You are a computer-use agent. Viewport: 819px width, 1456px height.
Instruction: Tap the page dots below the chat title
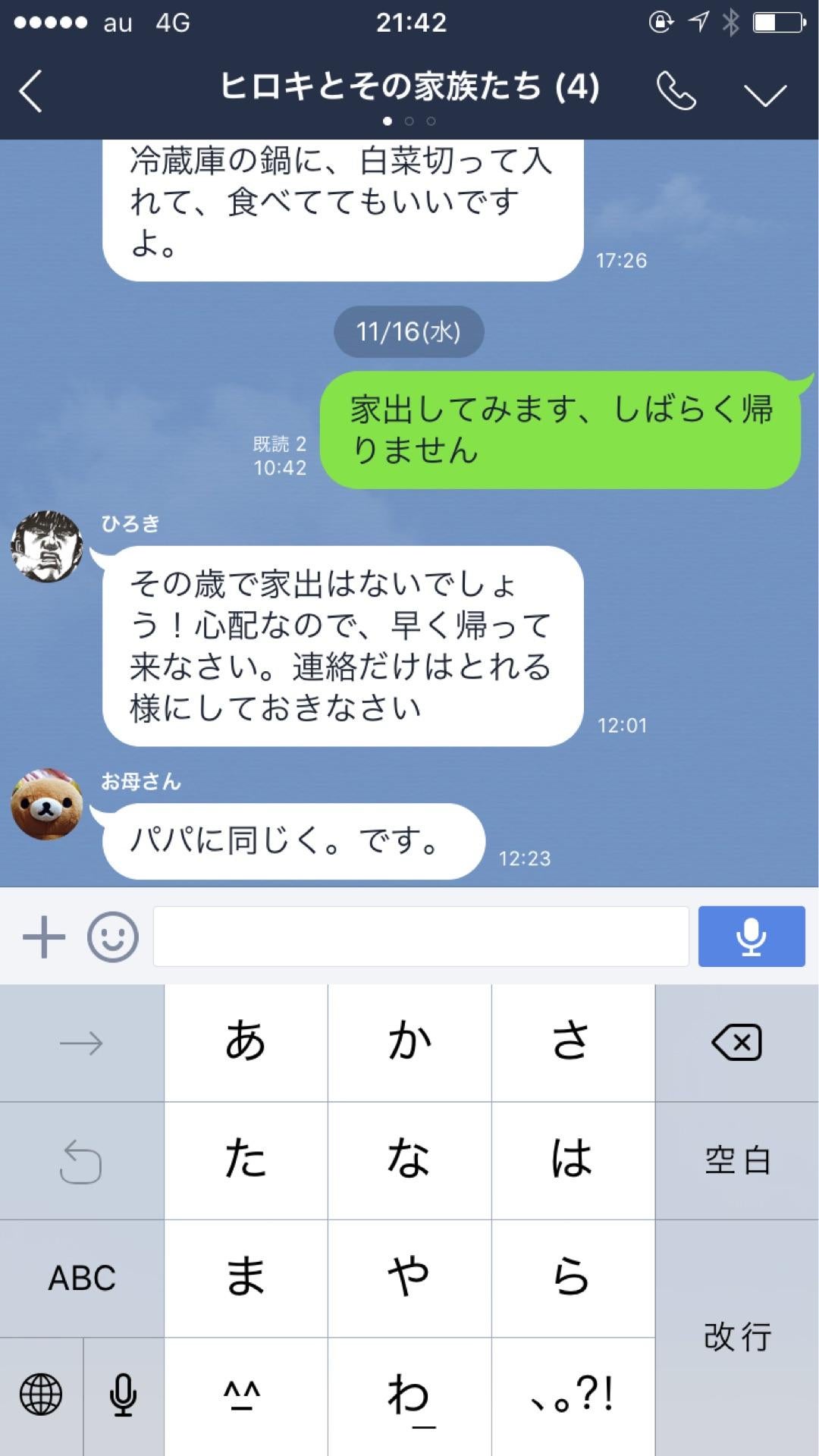pyautogui.click(x=409, y=120)
